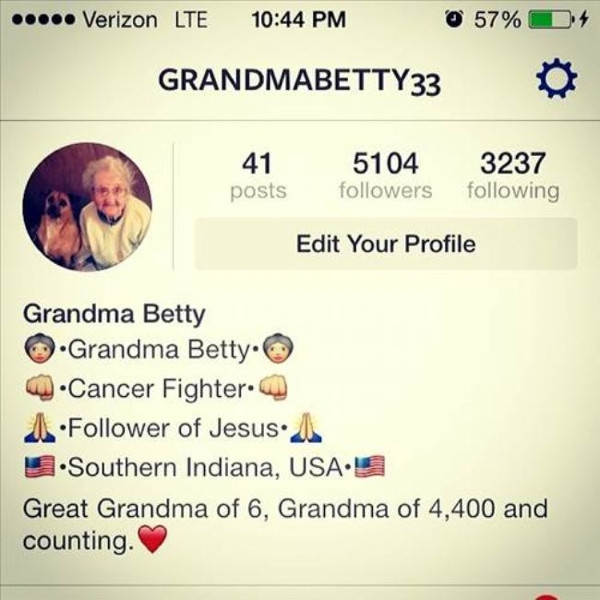View the 5104 followers list
This screenshot has height=600, width=600.
point(385,175)
